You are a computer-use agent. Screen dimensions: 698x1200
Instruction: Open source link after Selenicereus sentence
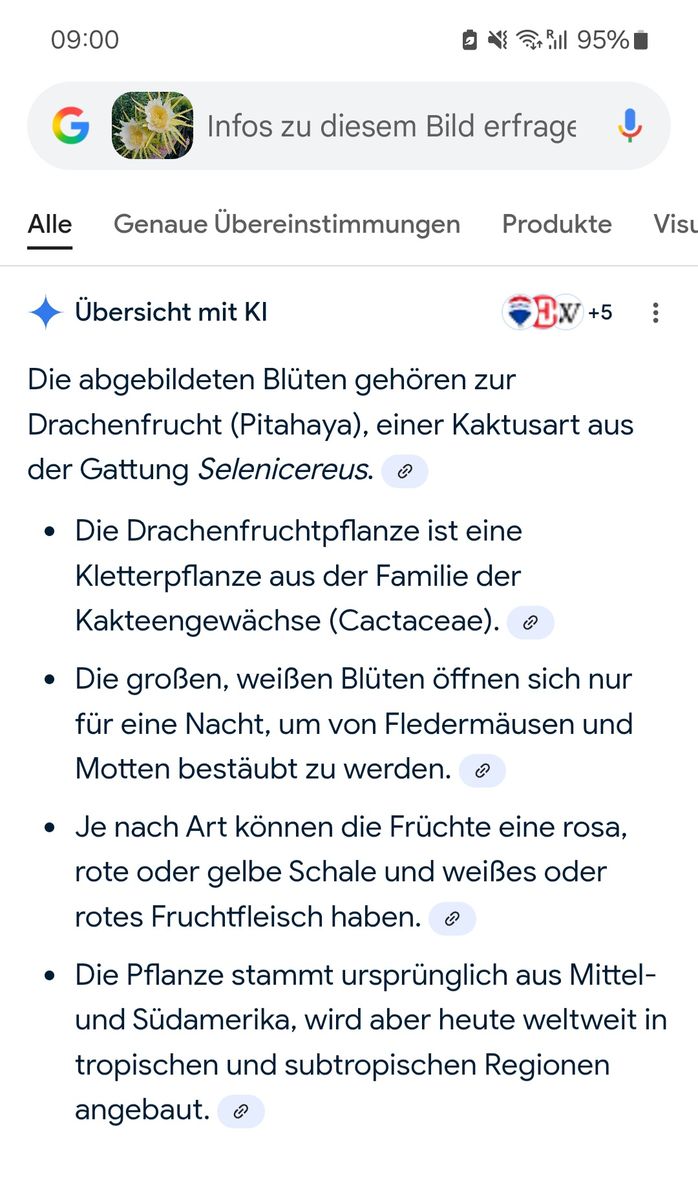click(x=404, y=471)
